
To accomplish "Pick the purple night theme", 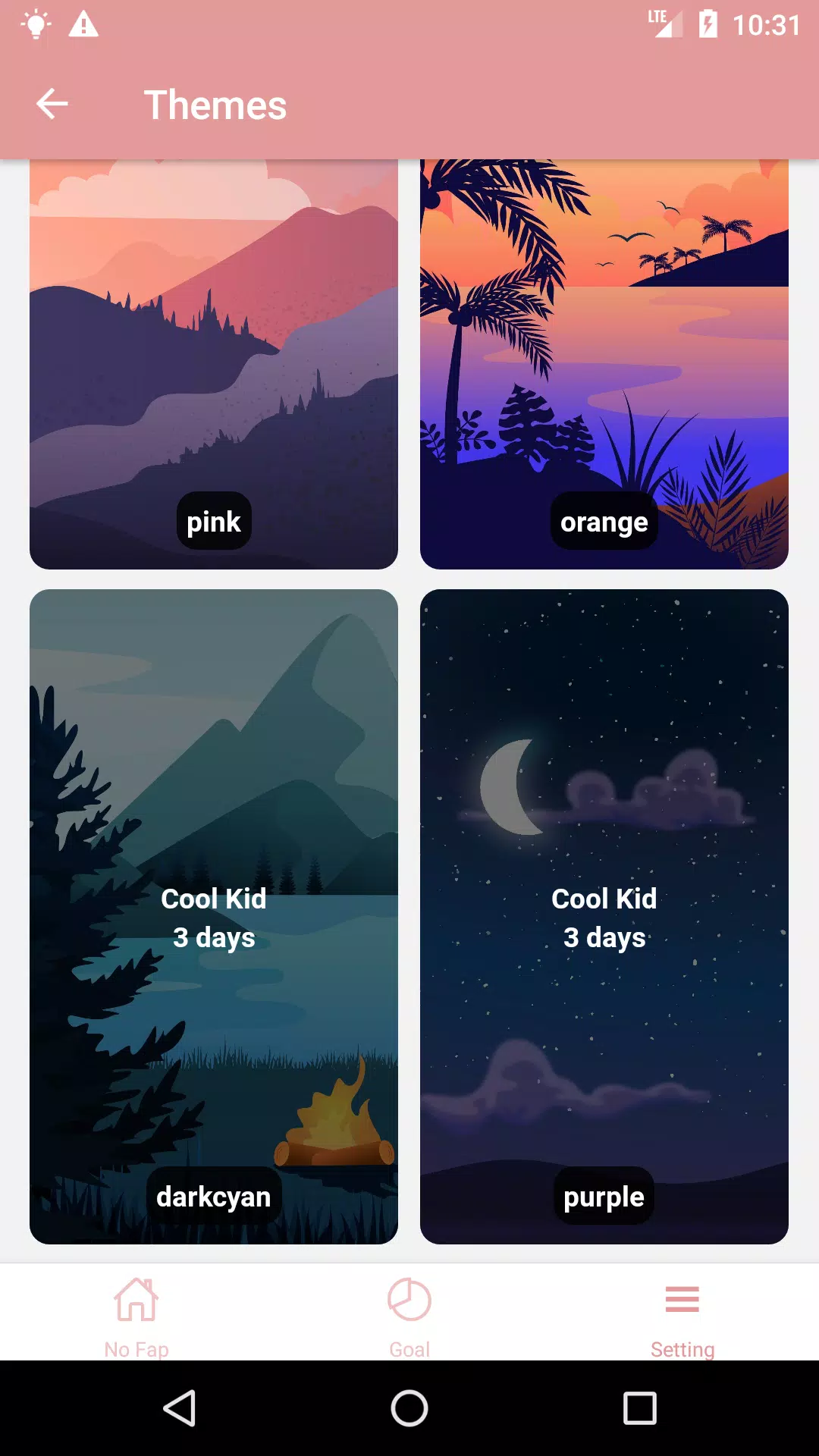I will 604,916.
